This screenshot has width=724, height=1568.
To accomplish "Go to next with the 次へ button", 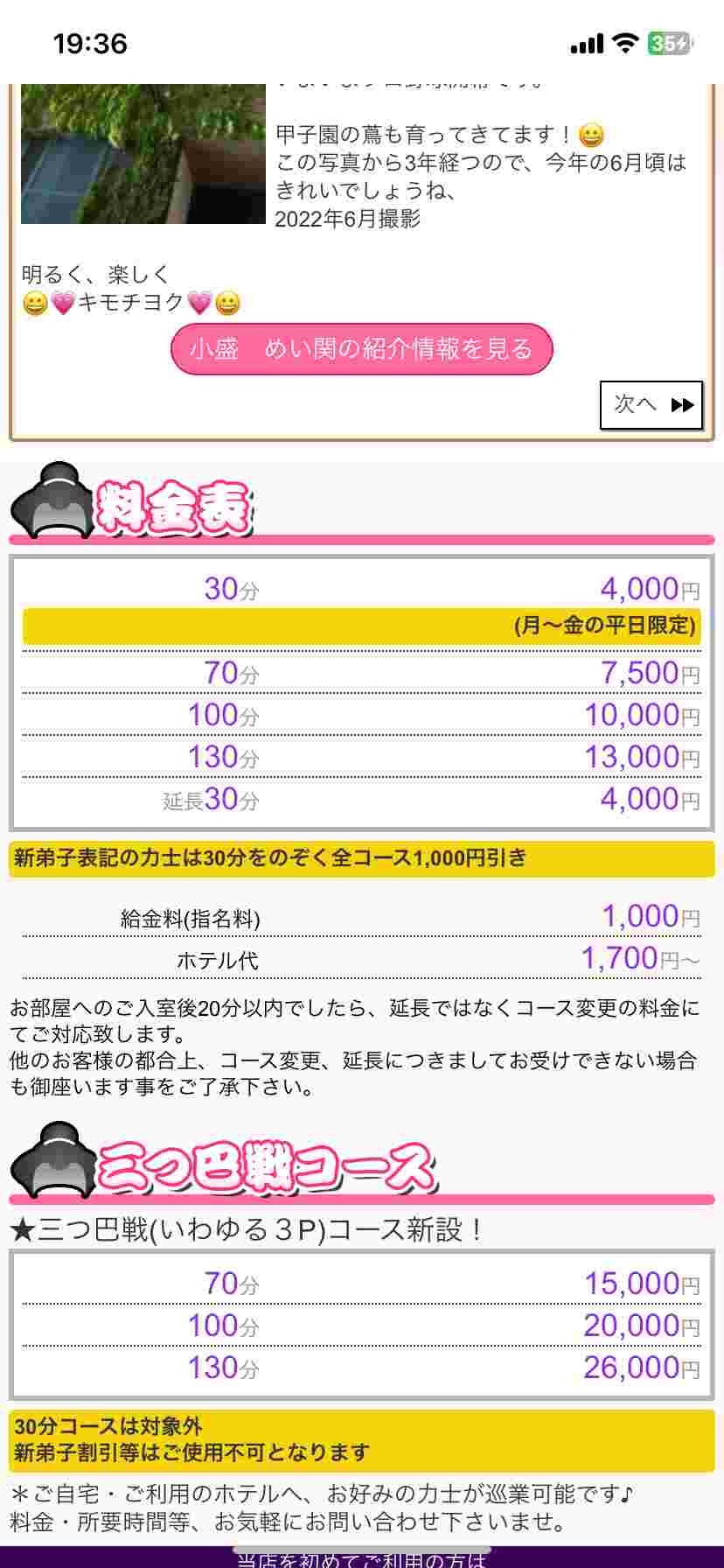I will coord(651,404).
